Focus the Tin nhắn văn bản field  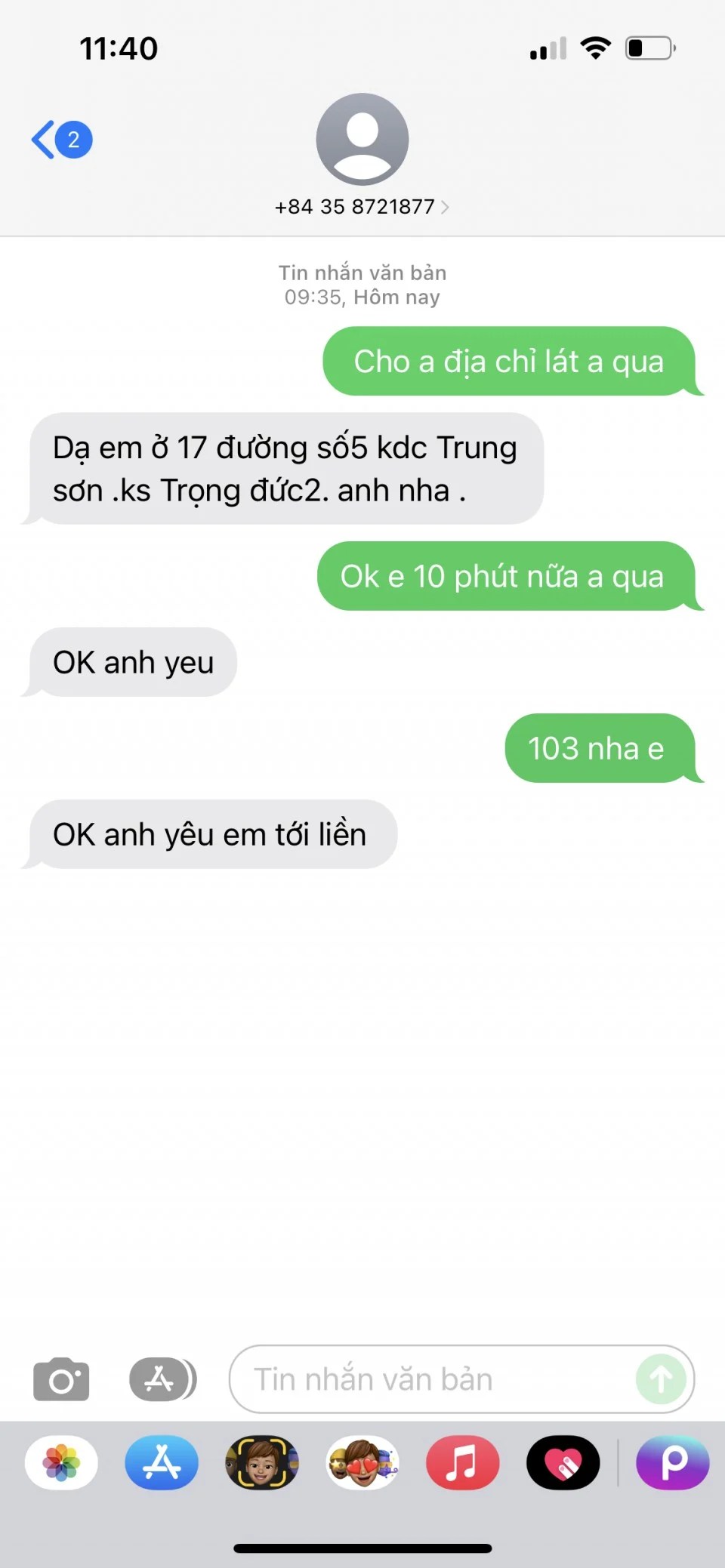click(x=430, y=1379)
